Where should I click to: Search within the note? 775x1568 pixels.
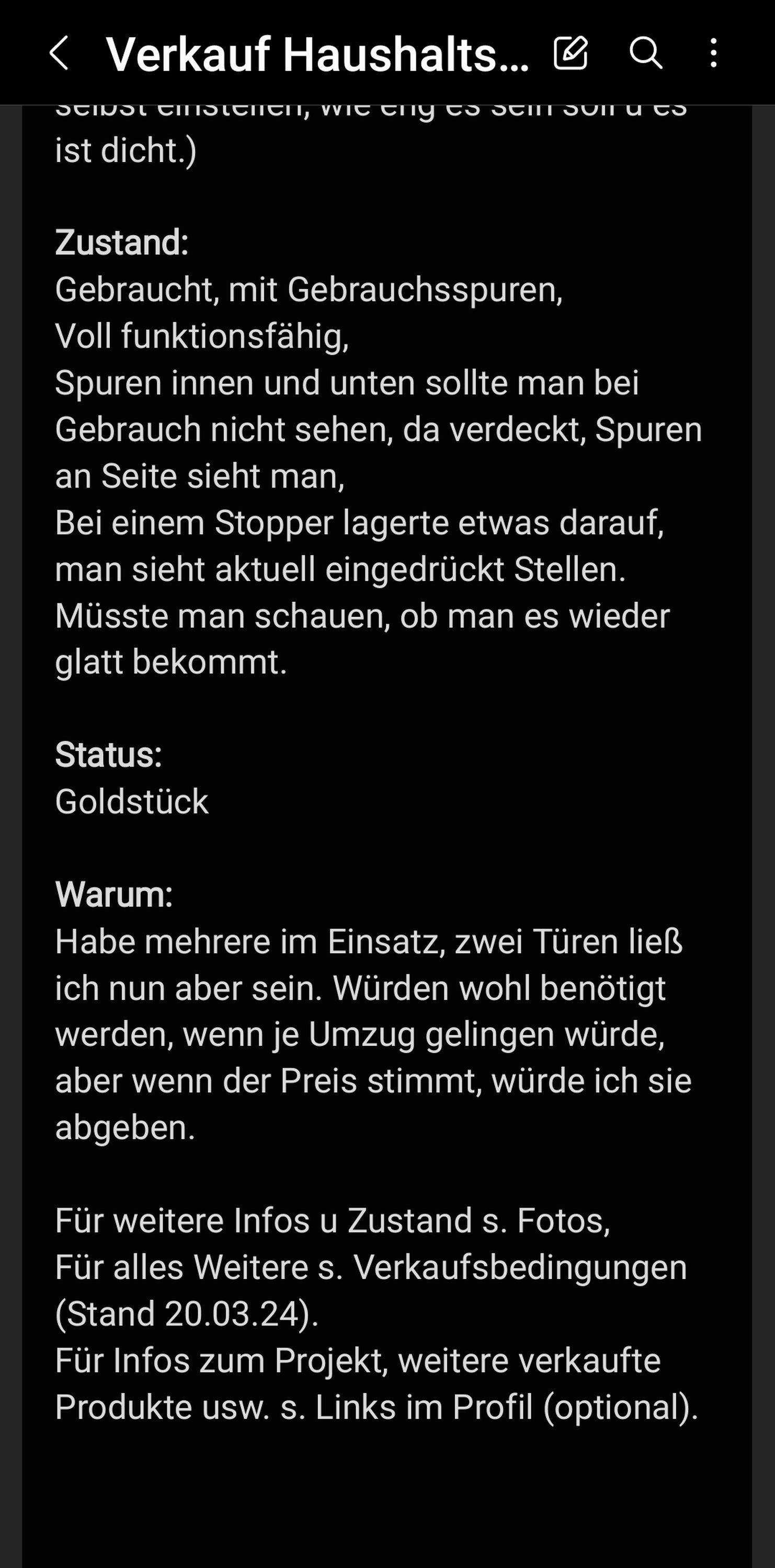[x=645, y=52]
